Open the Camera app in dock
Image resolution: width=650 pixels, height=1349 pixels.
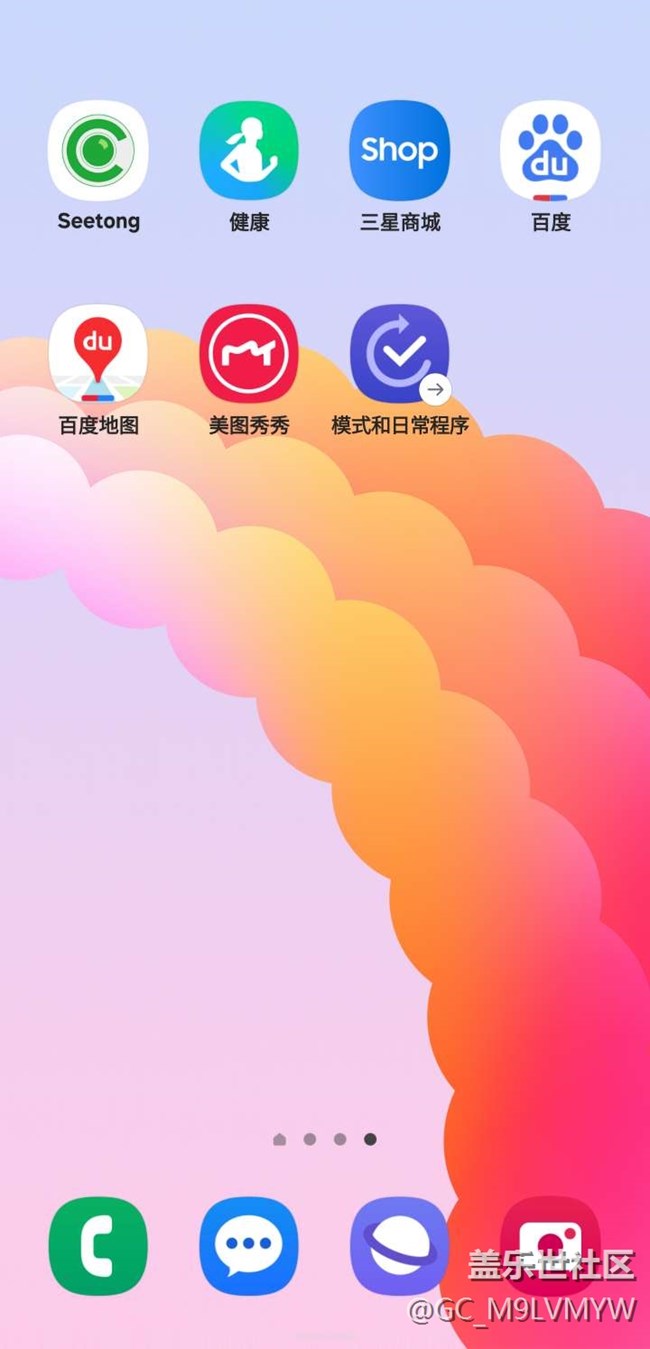point(550,1246)
